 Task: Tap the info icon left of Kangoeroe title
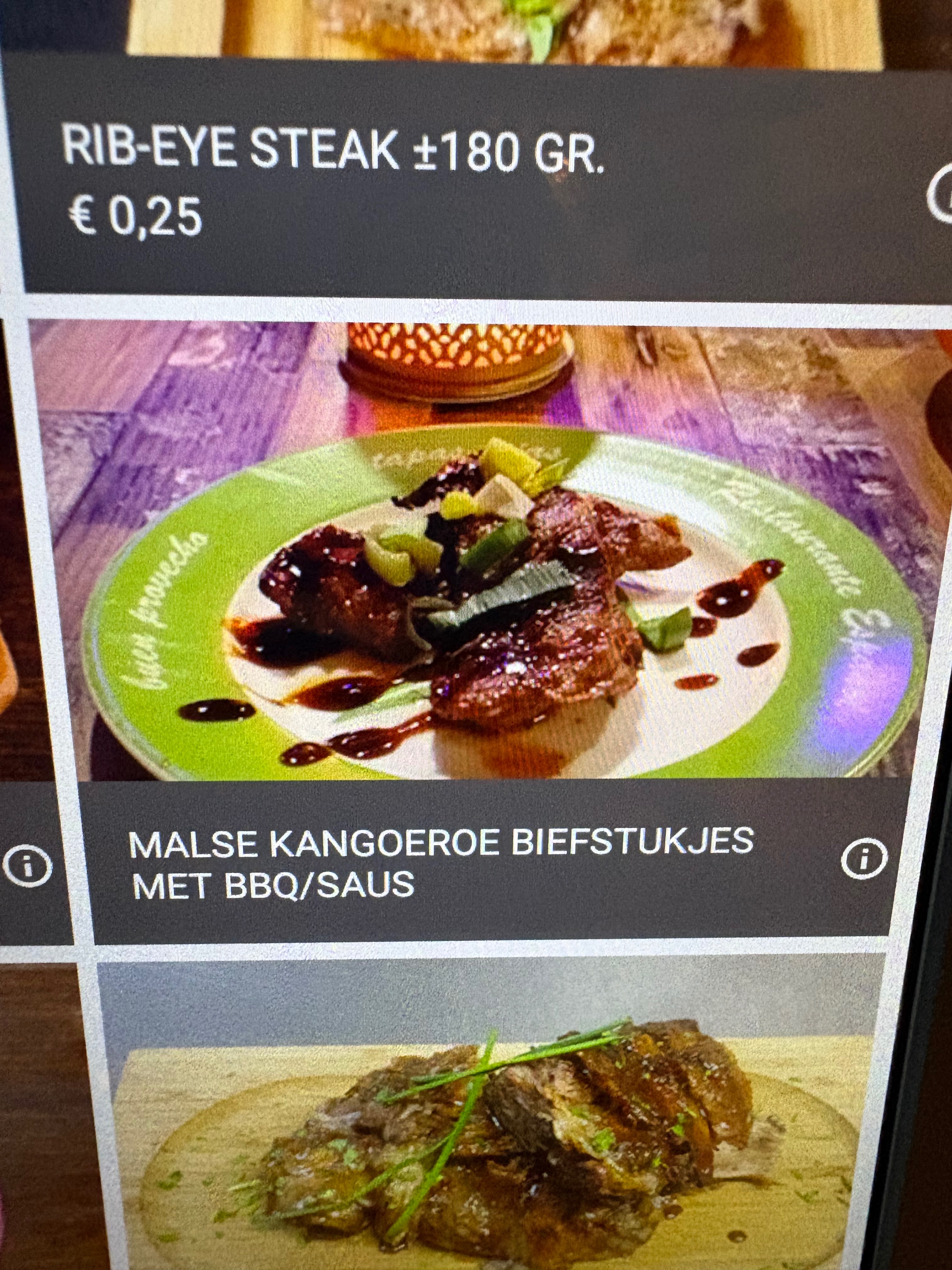[x=26, y=865]
